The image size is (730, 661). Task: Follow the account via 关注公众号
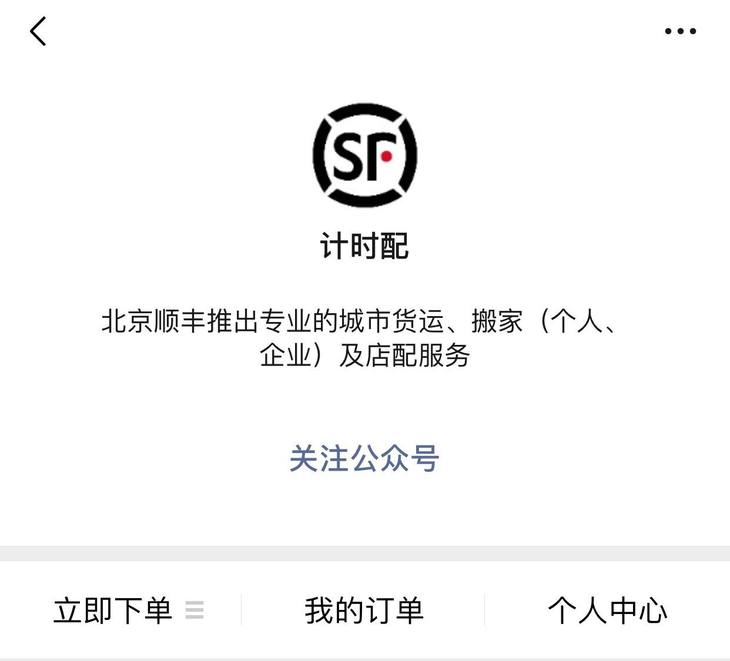364,458
